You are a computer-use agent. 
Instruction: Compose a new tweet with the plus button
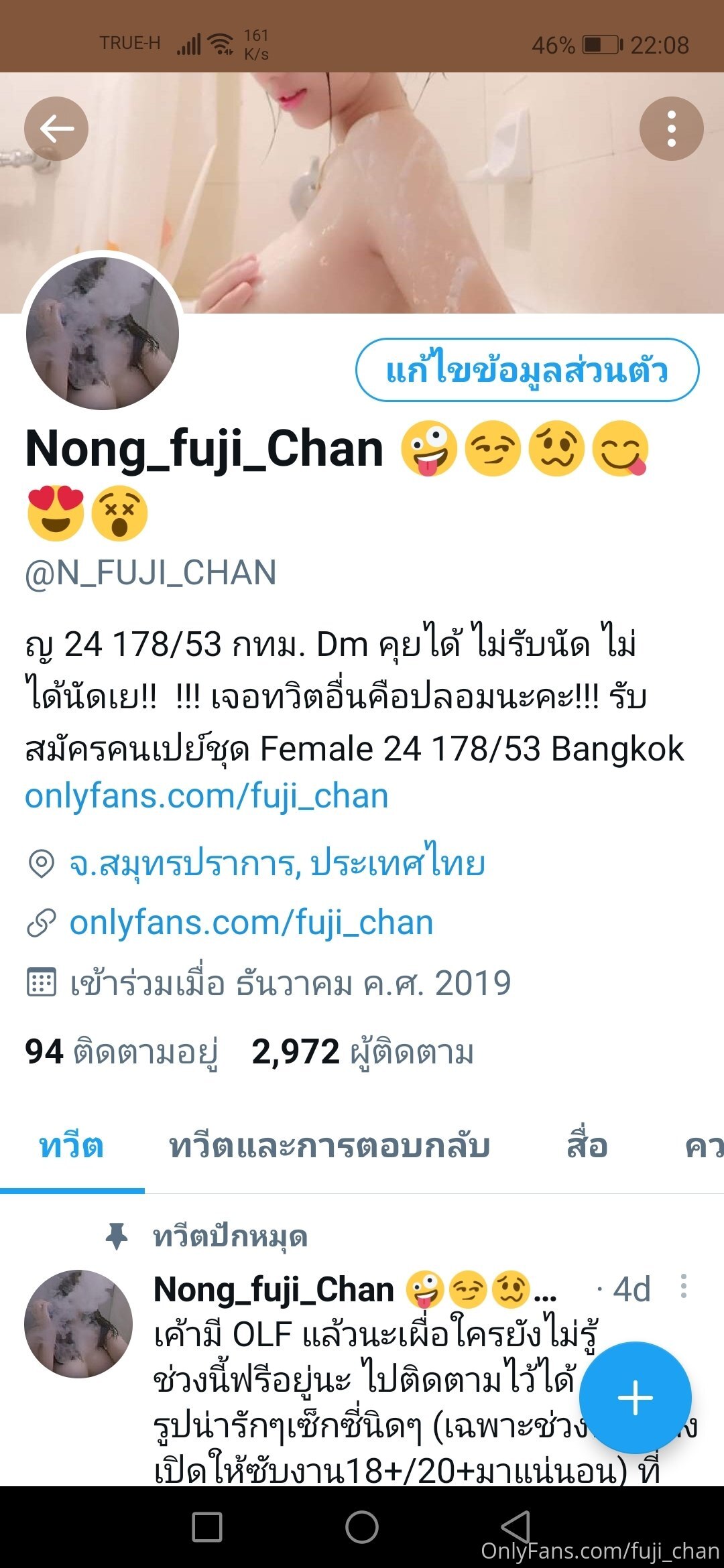[635, 1397]
